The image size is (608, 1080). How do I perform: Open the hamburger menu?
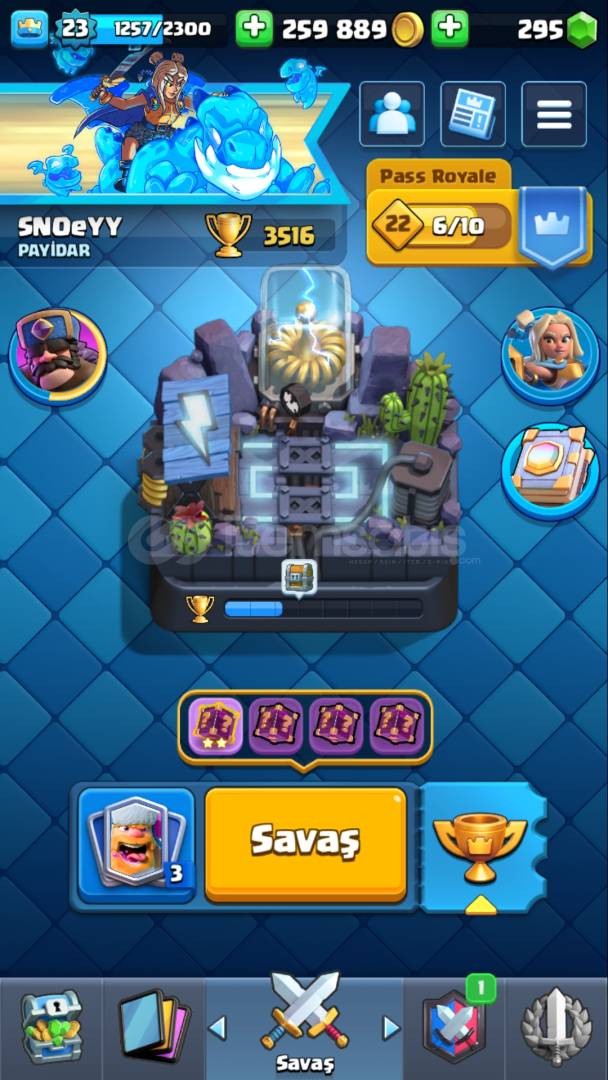click(x=554, y=114)
